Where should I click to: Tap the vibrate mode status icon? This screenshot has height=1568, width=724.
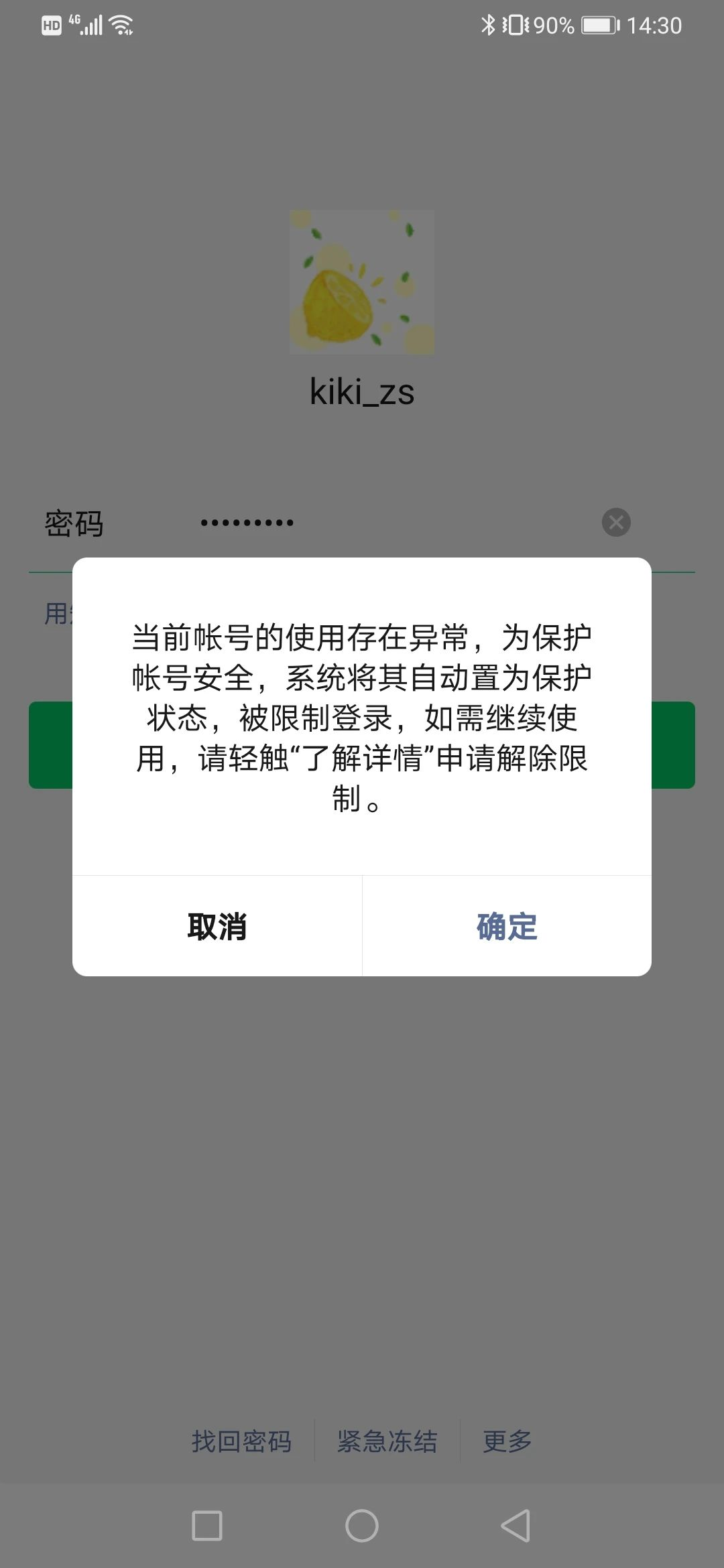click(x=516, y=24)
